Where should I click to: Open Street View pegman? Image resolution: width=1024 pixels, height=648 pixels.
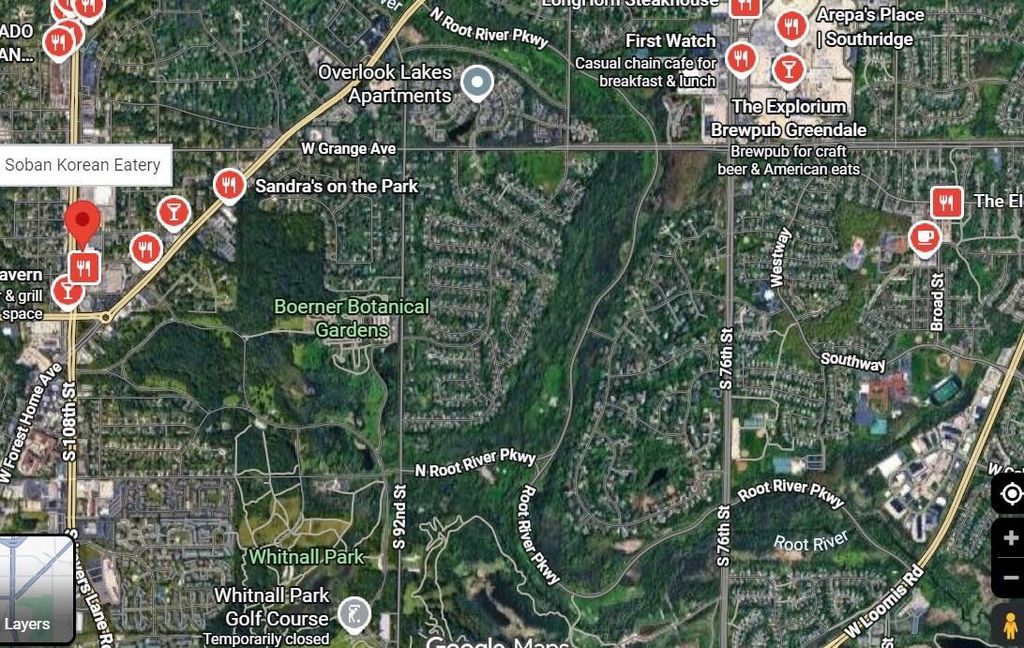1010,624
